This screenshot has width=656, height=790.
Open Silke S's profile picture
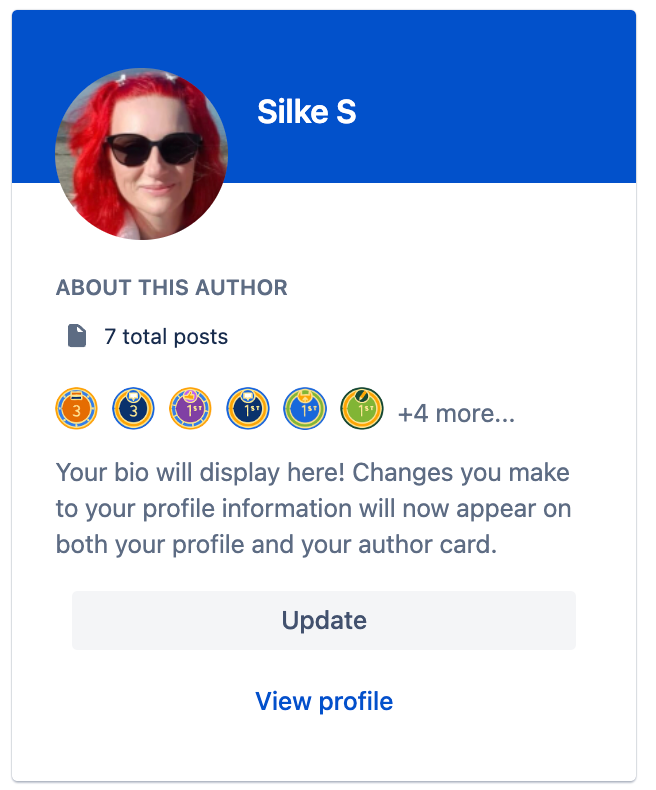click(x=141, y=154)
